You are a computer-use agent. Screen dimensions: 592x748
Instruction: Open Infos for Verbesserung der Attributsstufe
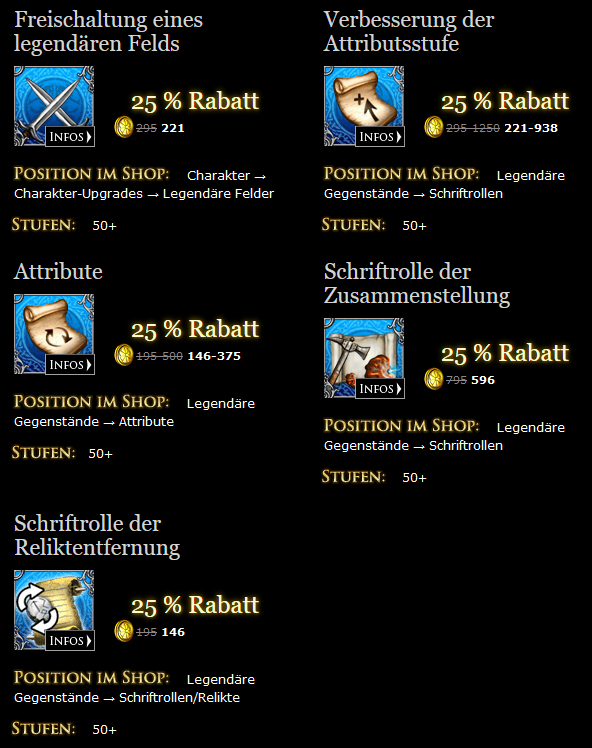click(x=380, y=137)
